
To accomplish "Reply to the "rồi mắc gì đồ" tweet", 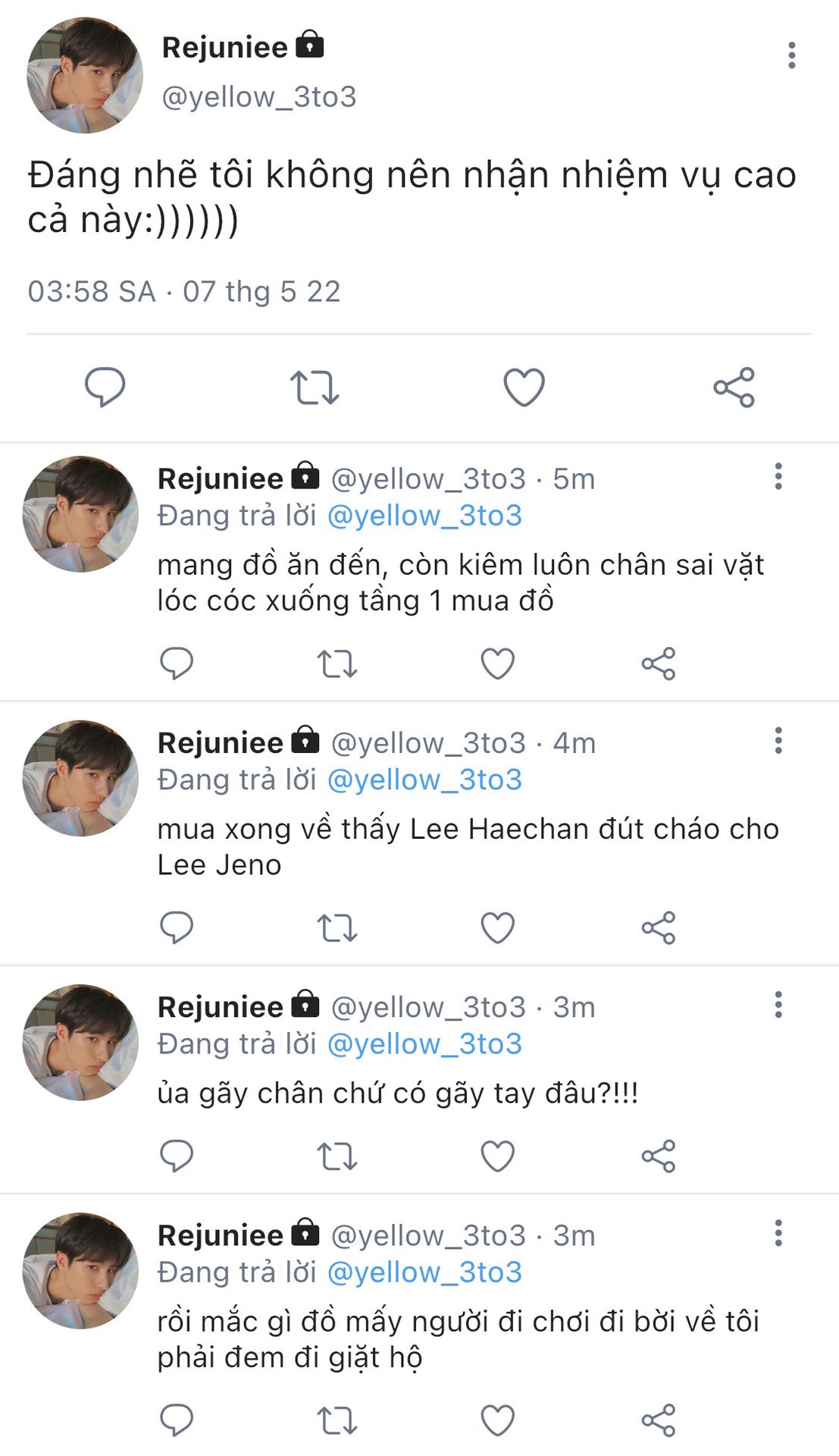I will pos(177,1420).
